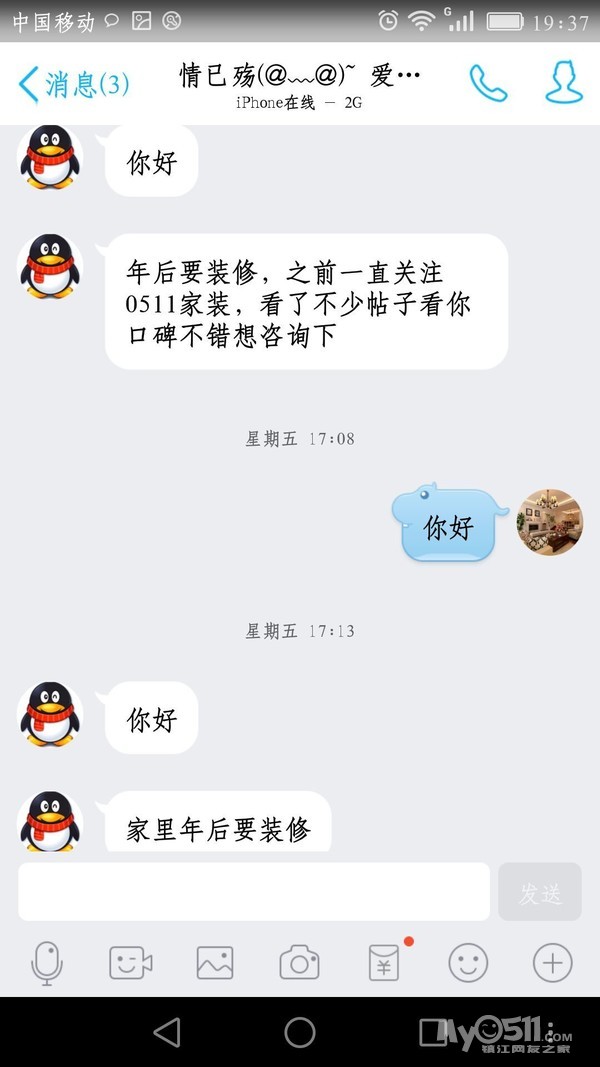Tap my own avatar beside 你好 reply
The height and width of the screenshot is (1067, 600).
click(x=549, y=523)
